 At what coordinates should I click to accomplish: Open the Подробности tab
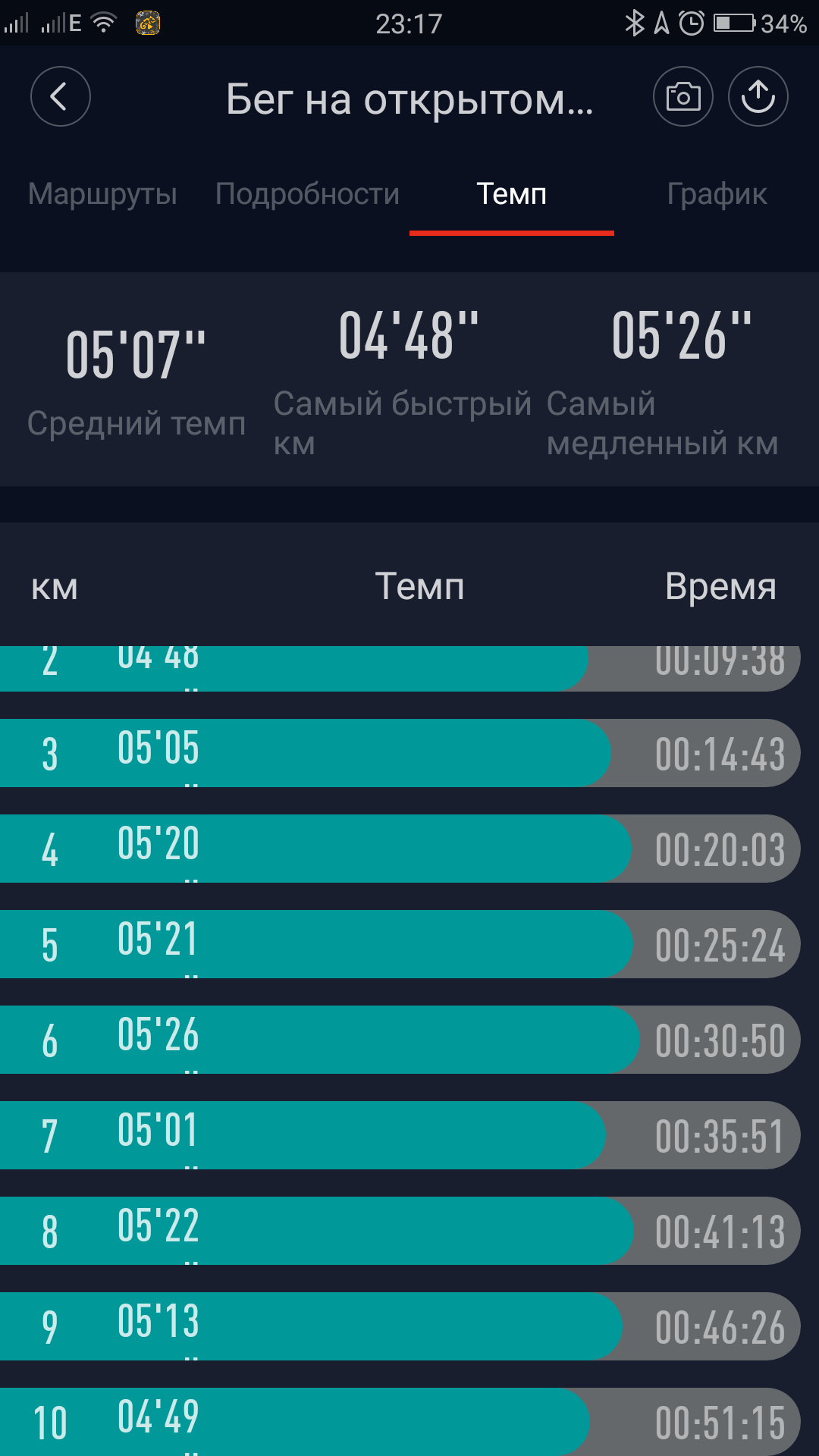click(x=307, y=194)
